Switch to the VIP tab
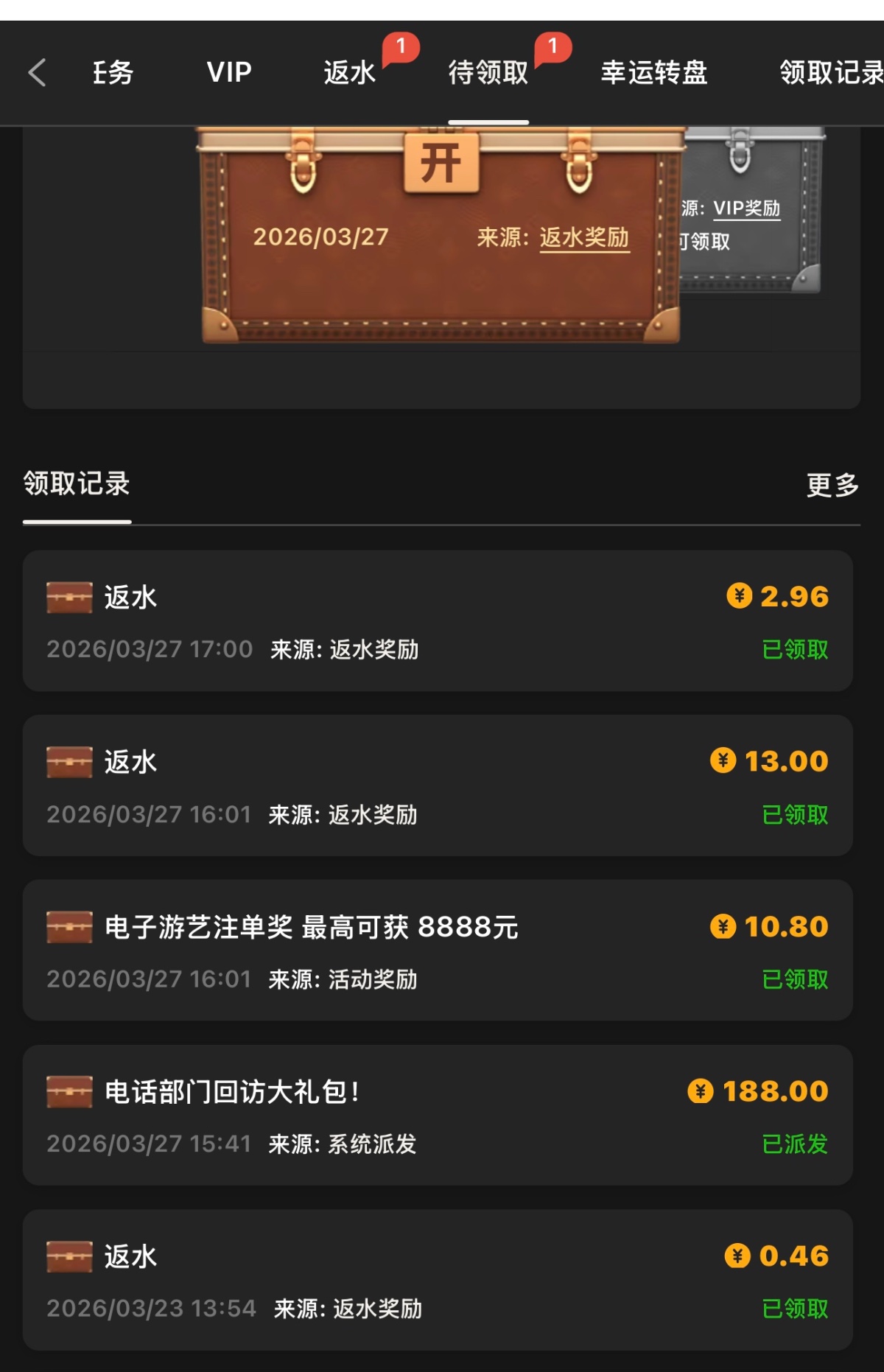Viewport: 884px width, 1372px height. pyautogui.click(x=229, y=72)
